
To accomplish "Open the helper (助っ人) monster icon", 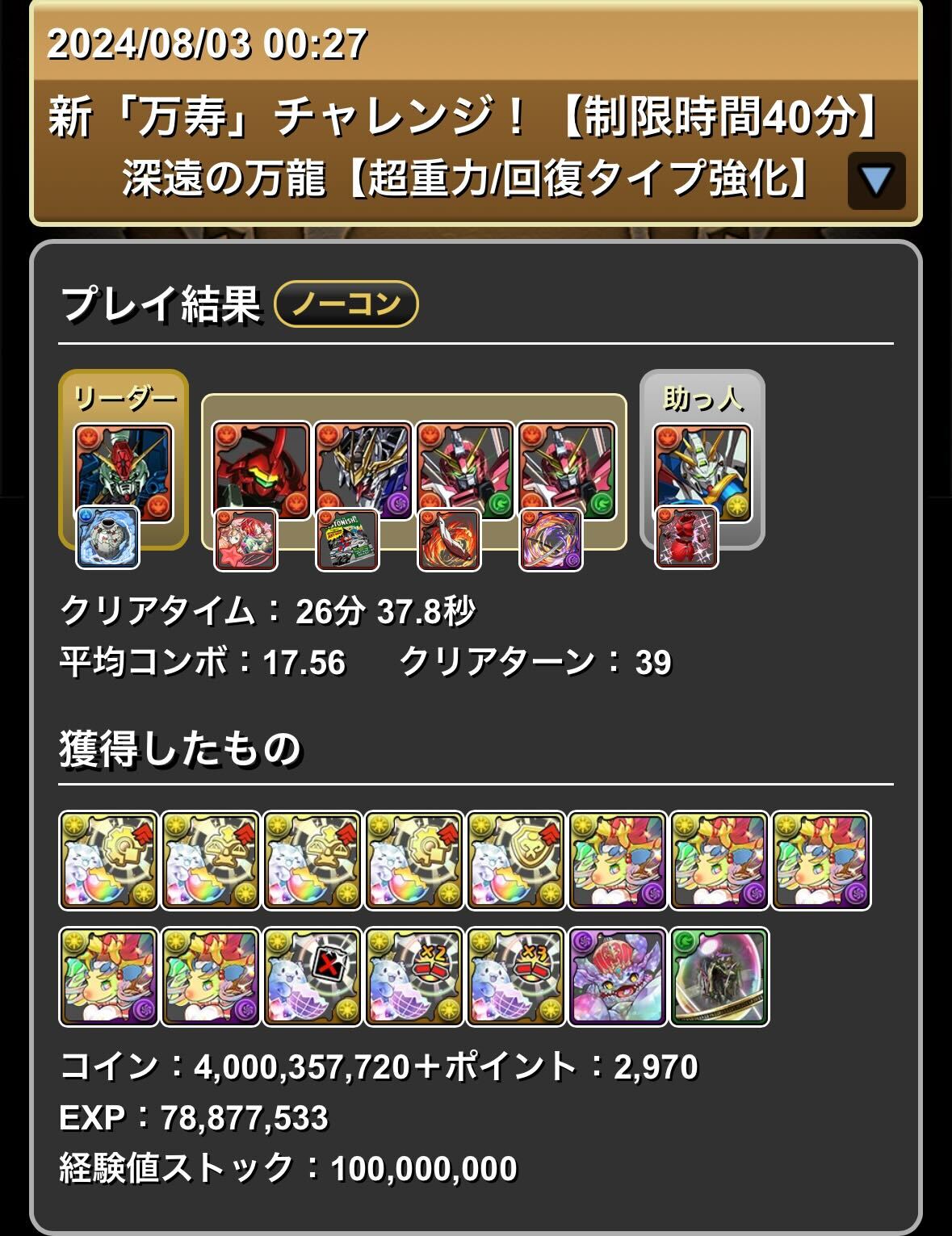I will 702,472.
